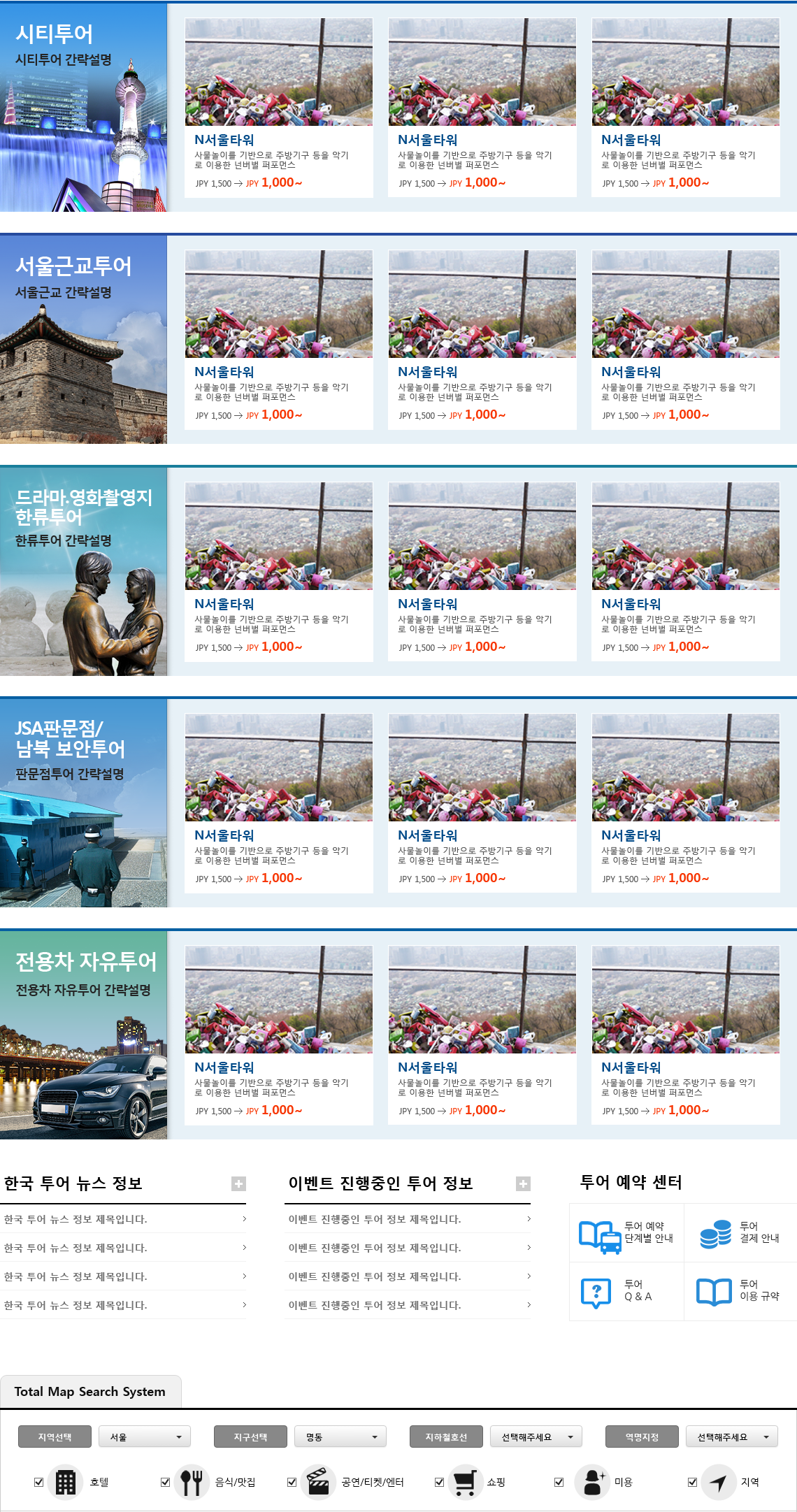This screenshot has width=797, height=1512.
Task: Expand more 한국 투어 뉴스 정보 with plus icon
Action: (238, 1183)
